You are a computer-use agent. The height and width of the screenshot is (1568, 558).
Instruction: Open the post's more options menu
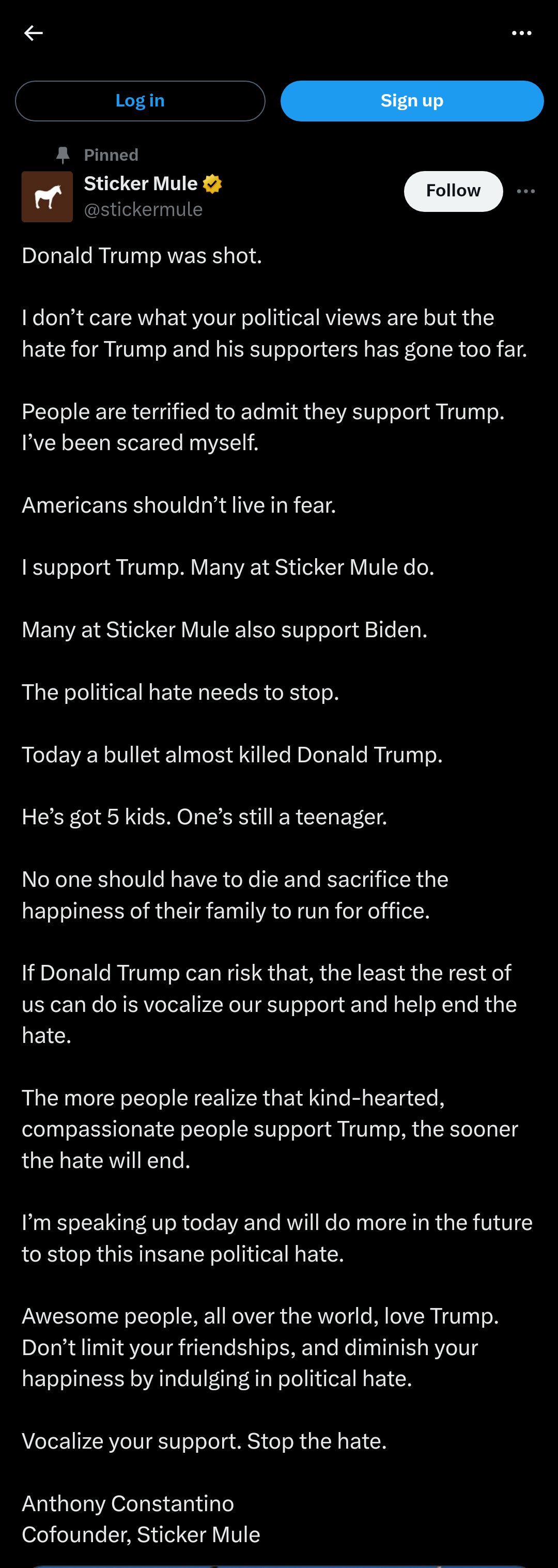526,191
